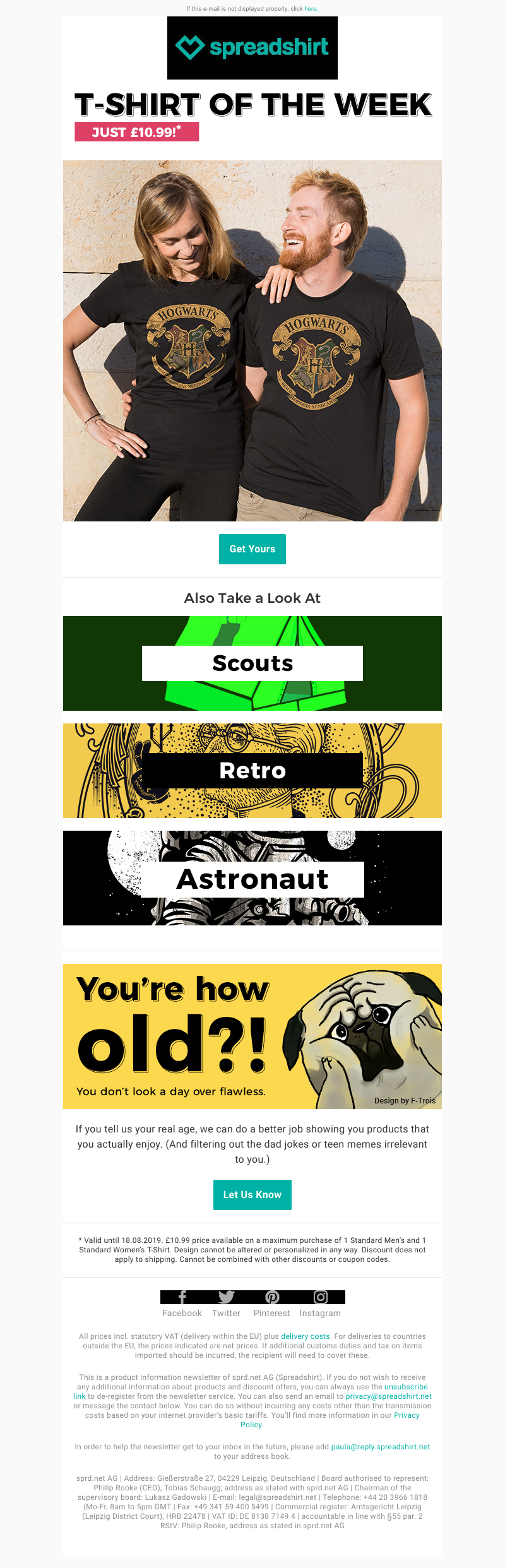Open the Hogwarts T-shirt photo
The height and width of the screenshot is (1568, 505).
point(252,341)
